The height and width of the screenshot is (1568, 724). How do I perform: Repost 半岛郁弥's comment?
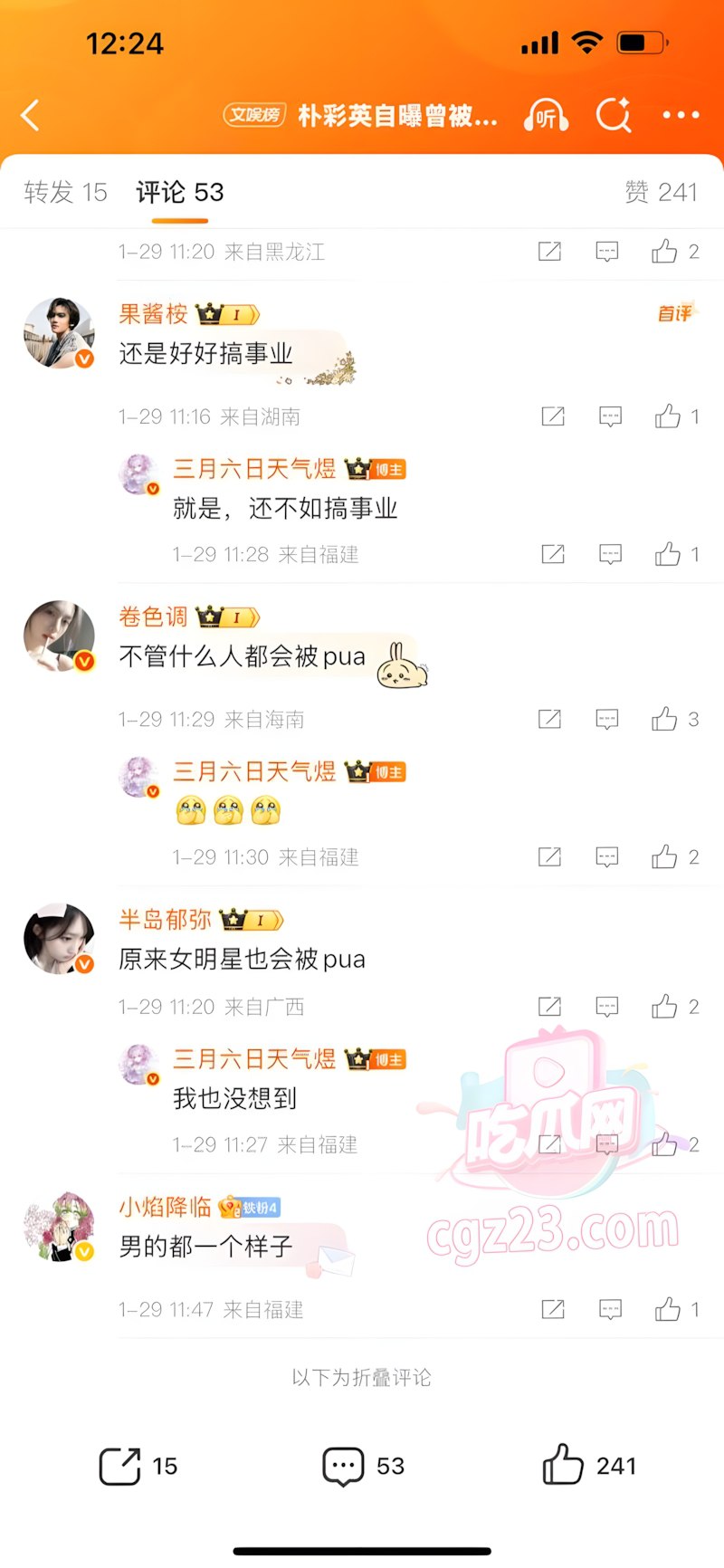[x=549, y=1007]
